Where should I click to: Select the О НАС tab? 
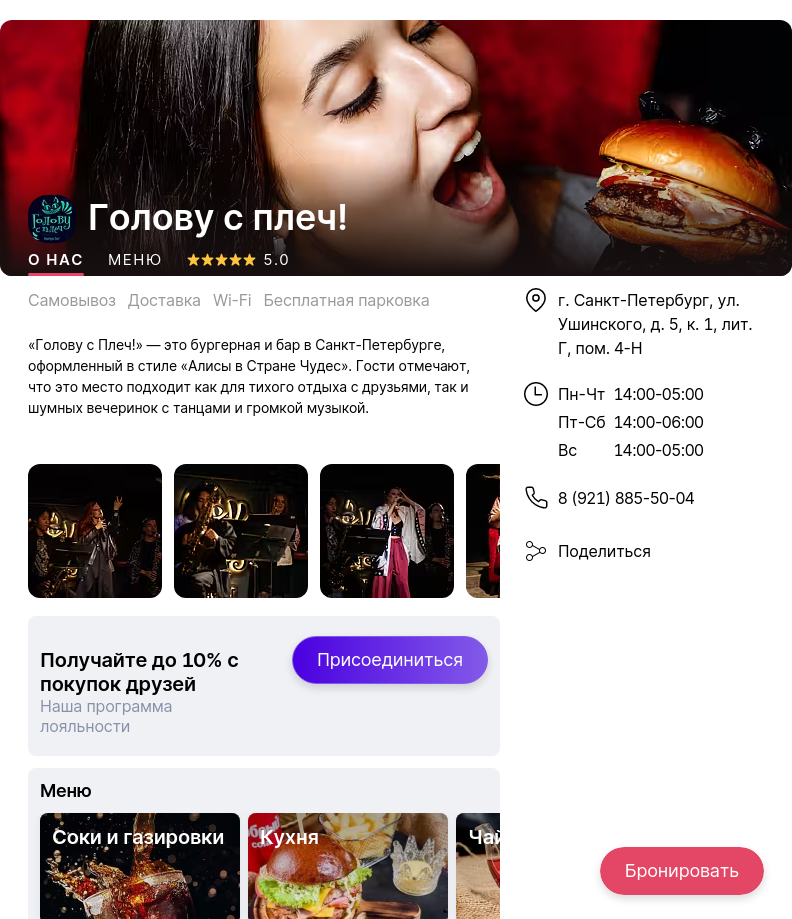click(x=55, y=260)
